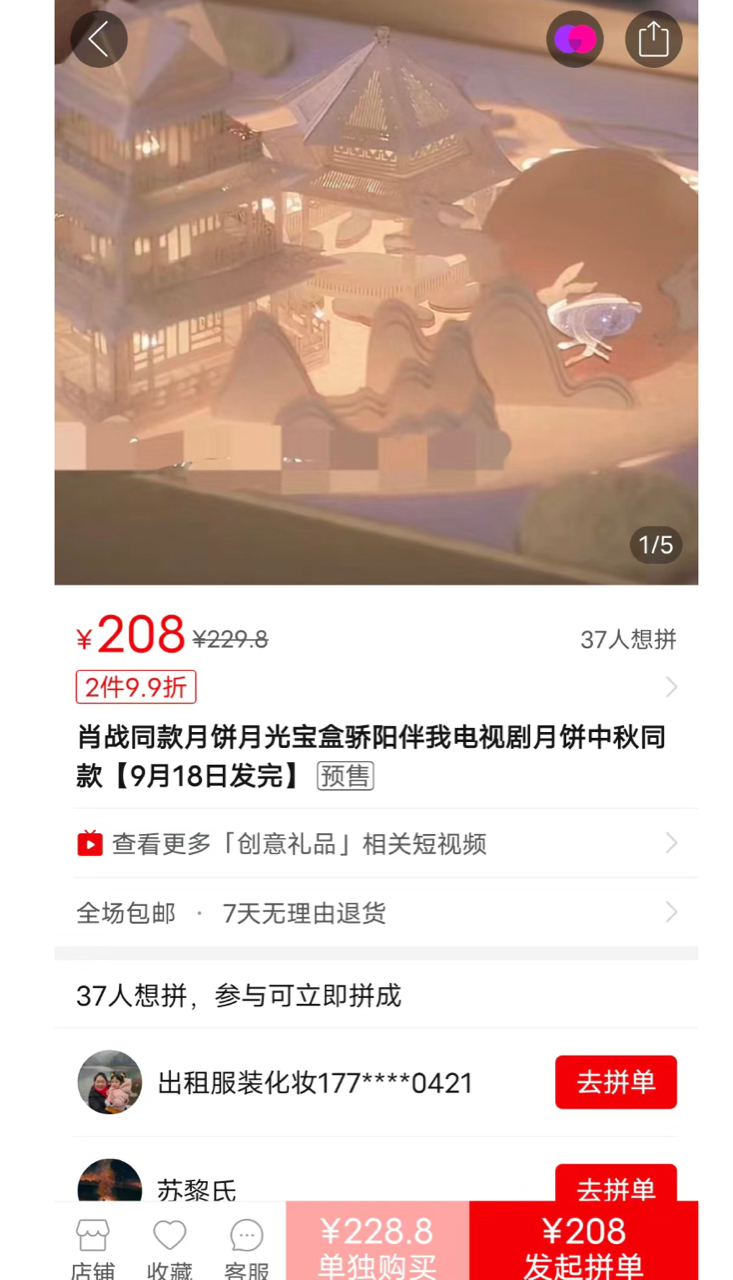This screenshot has height=1280, width=733.
Task: Open the purple heart icon at top
Action: 575,40
